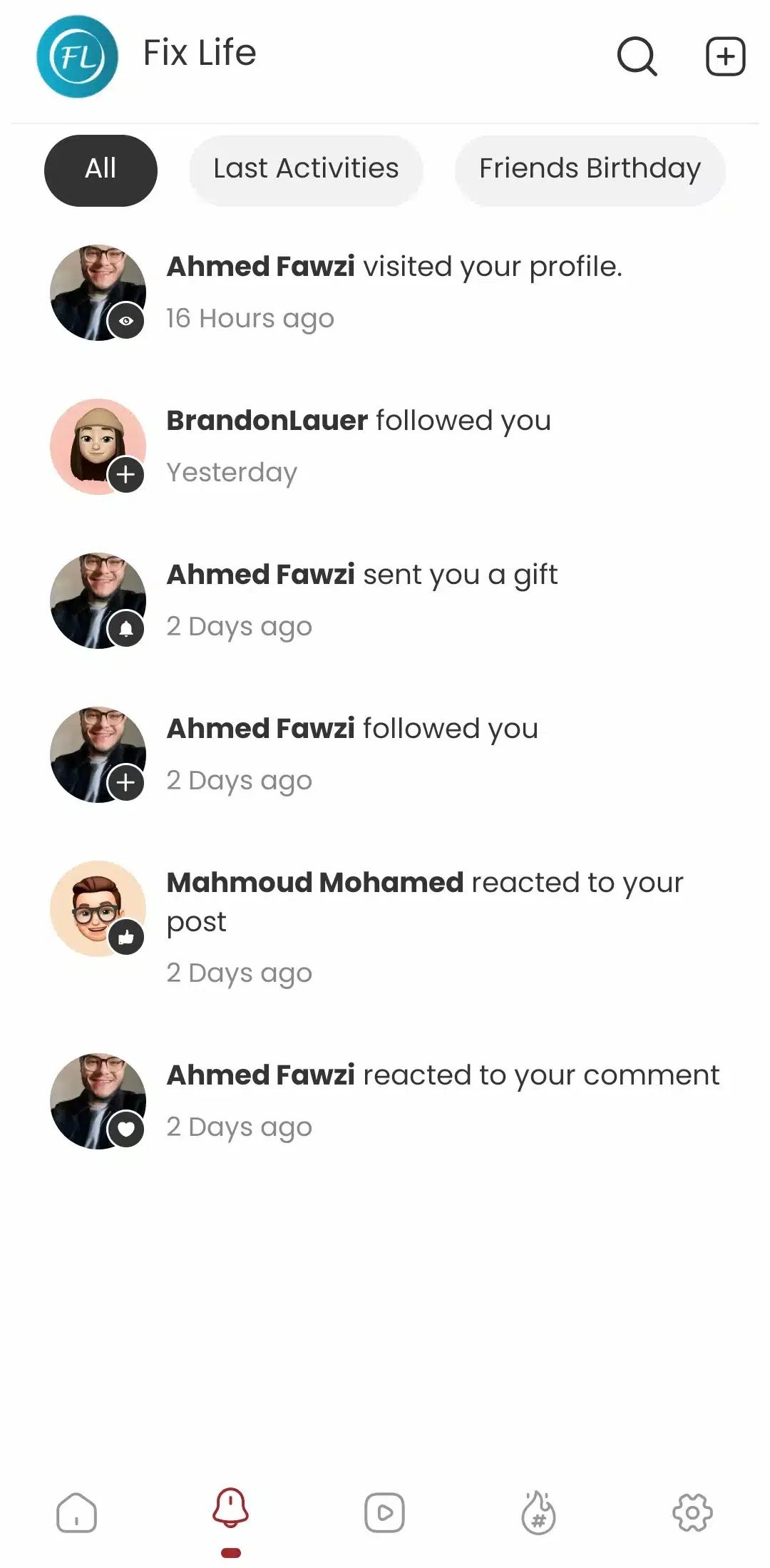Open Ahmed Fawzi reacted to your comment
The width and height of the screenshot is (770, 1568).
pyautogui.click(x=442, y=1100)
